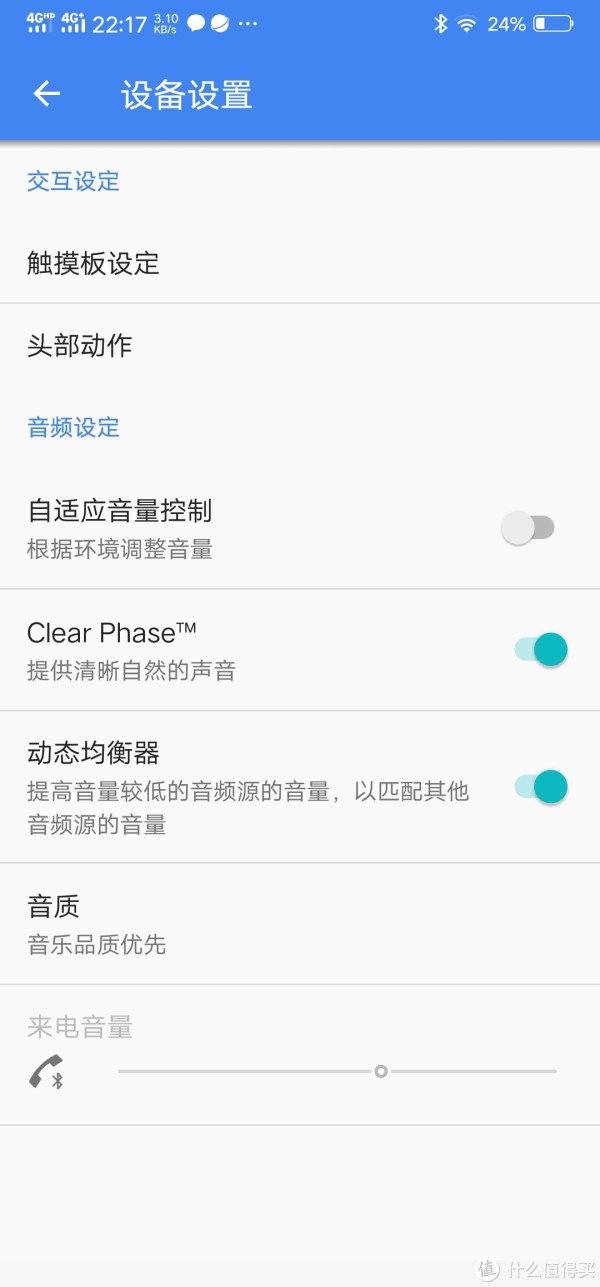Open 触摸板设定 settings
Image resolution: width=600 pixels, height=1287 pixels.
pos(300,263)
